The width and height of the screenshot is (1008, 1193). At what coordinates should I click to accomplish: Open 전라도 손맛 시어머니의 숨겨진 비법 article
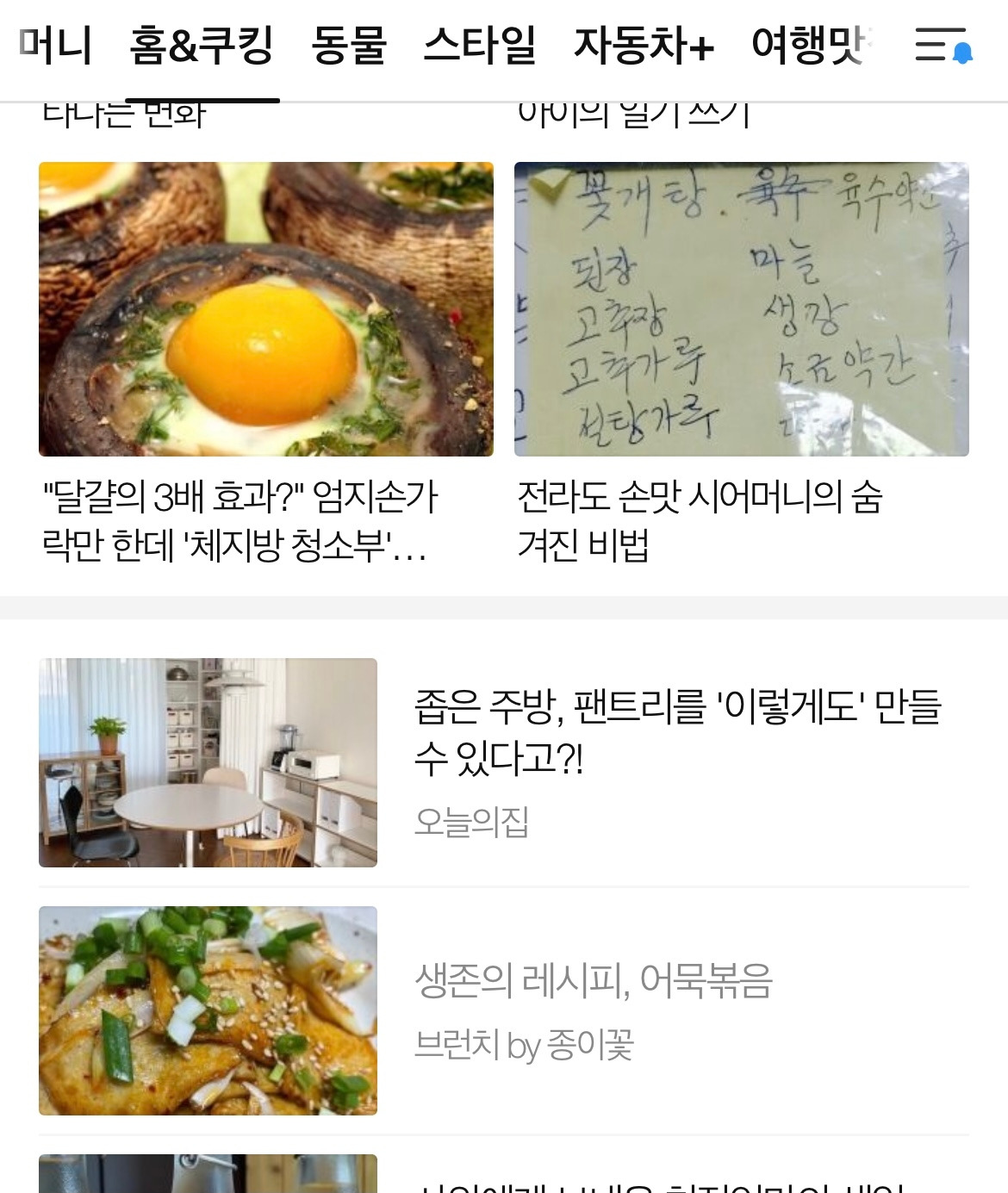pos(741,362)
